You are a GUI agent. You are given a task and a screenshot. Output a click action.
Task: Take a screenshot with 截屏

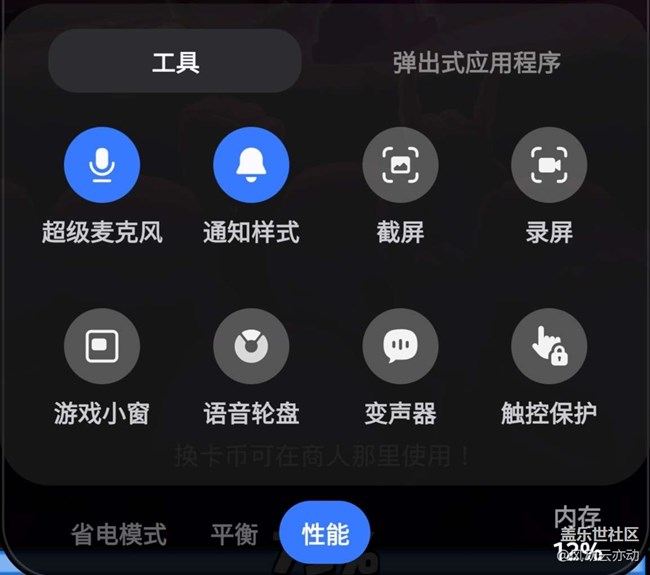(400, 165)
